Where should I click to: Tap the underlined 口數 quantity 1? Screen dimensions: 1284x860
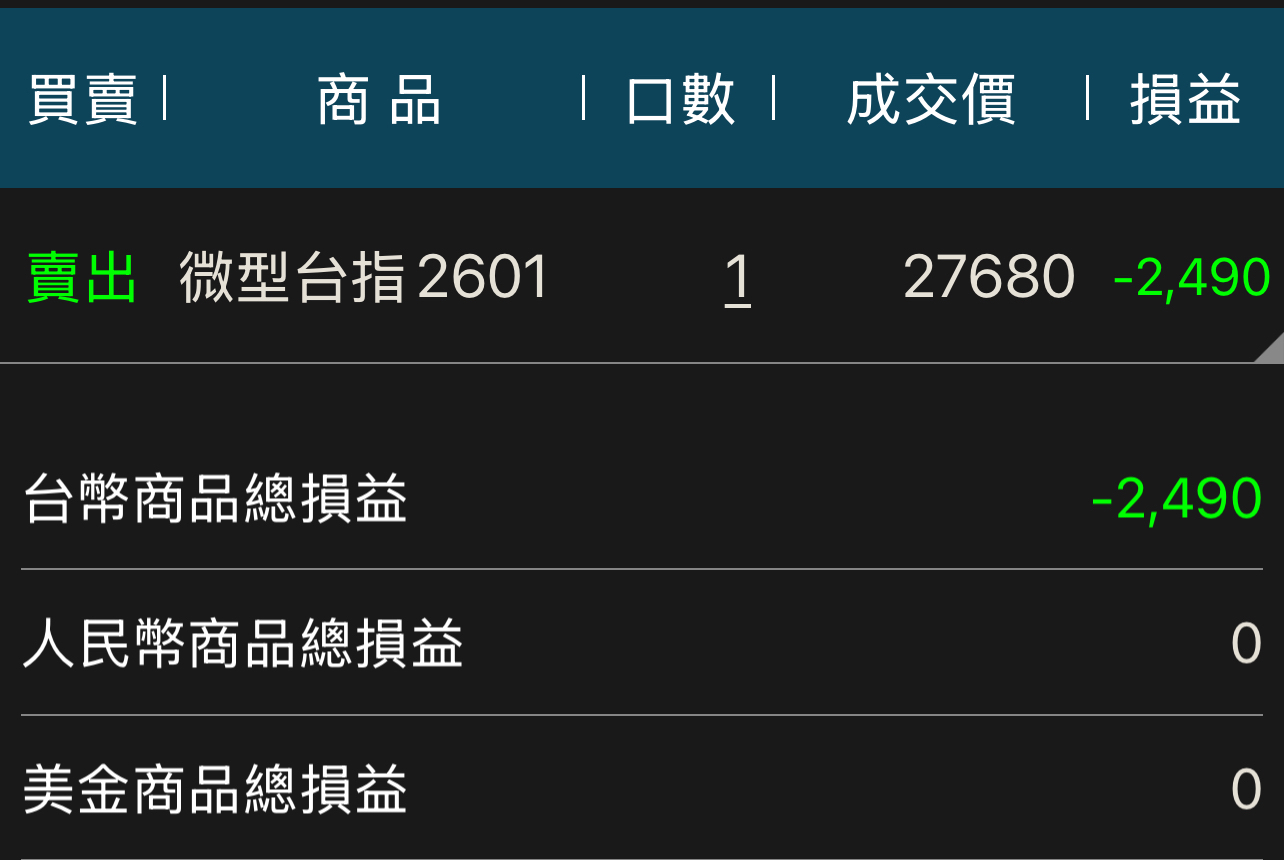[737, 278]
